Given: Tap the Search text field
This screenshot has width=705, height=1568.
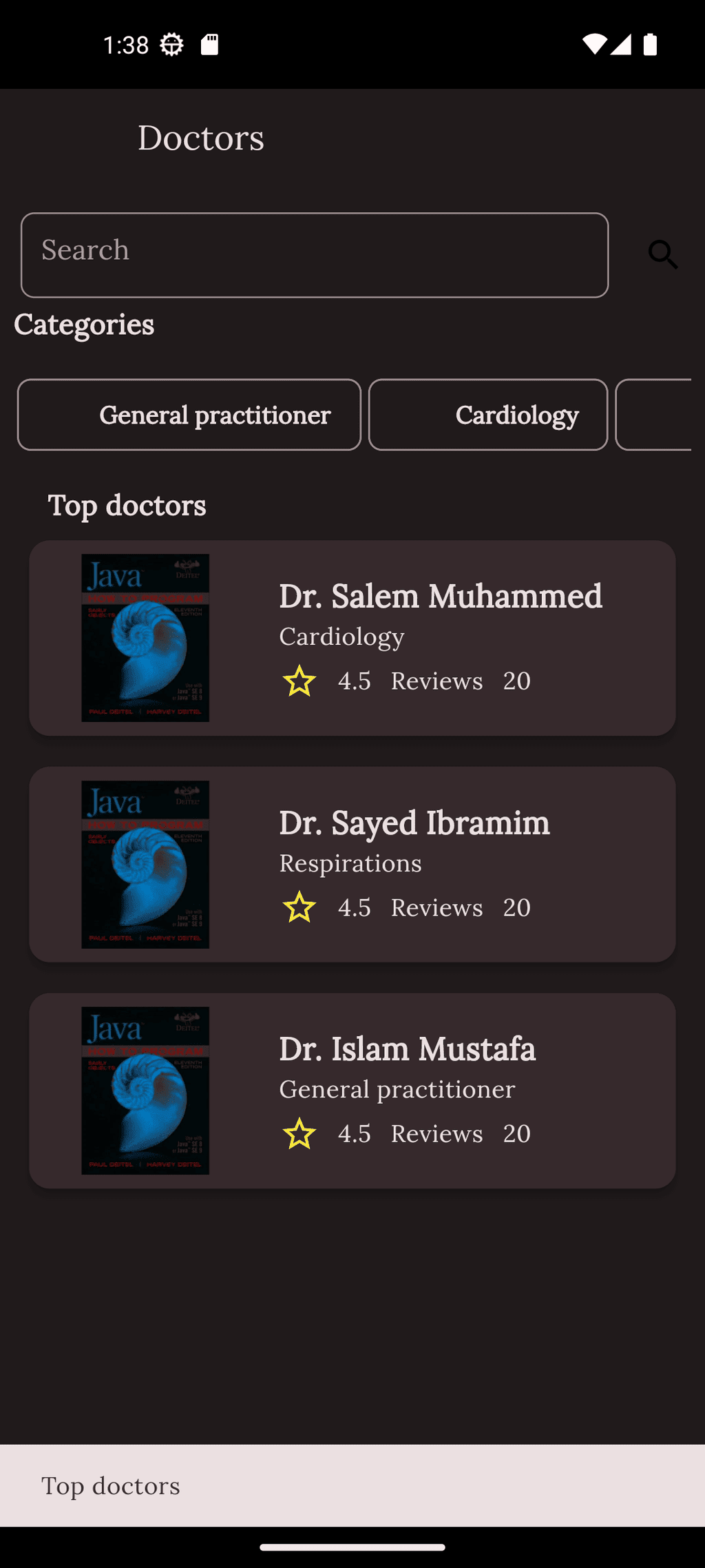Looking at the screenshot, I should pyautogui.click(x=315, y=255).
